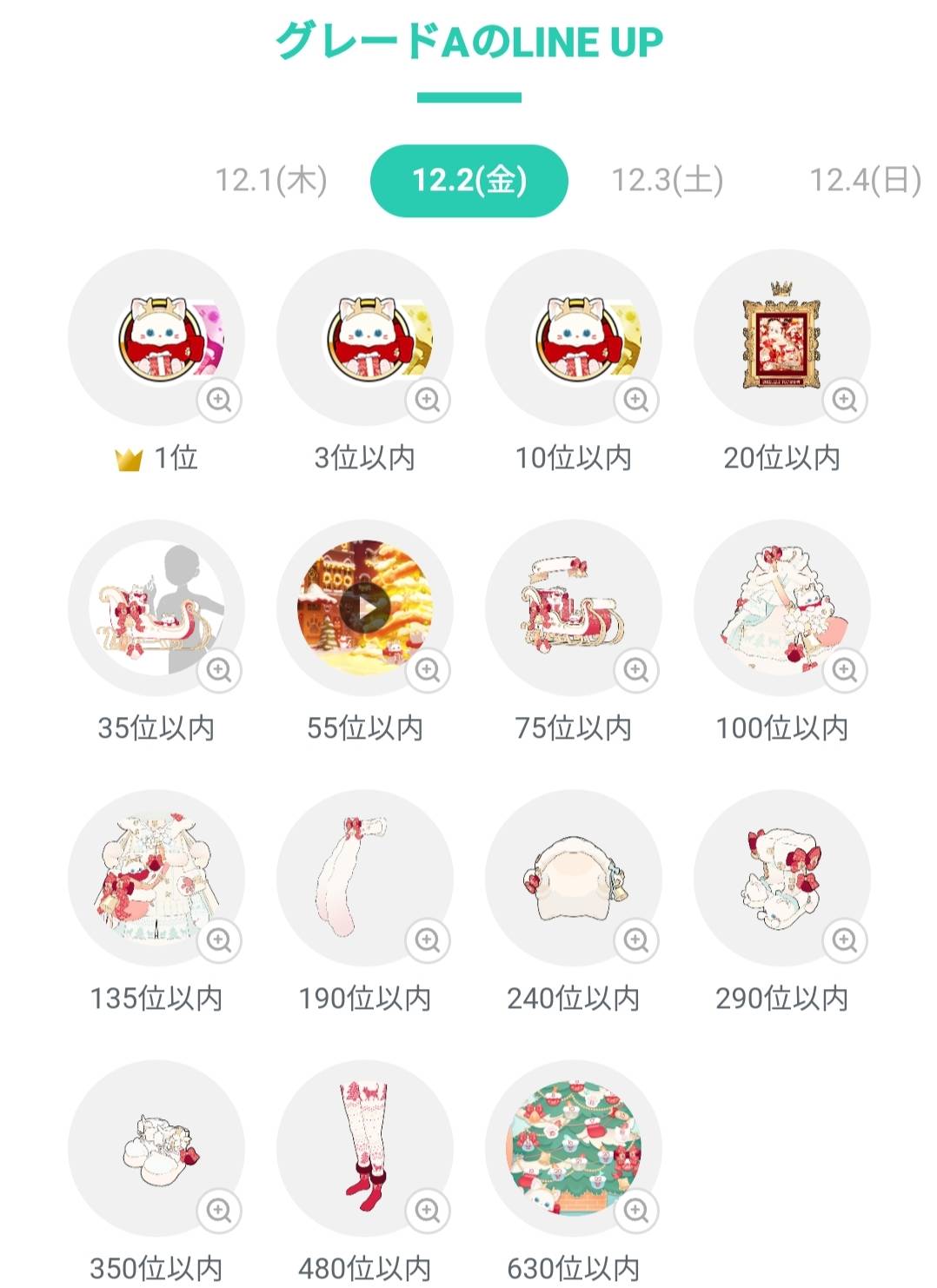Zoom in on the 75位以内 sleigh

(636, 670)
